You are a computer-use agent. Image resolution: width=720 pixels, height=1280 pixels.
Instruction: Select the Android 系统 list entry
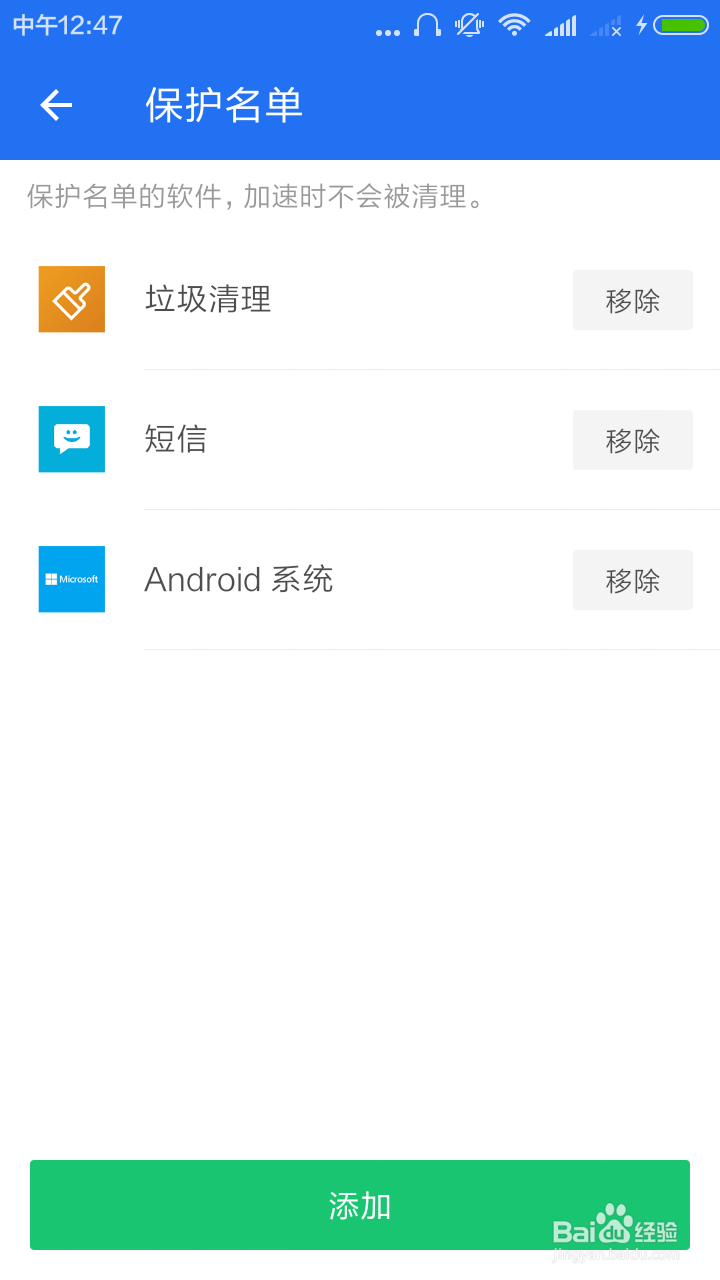(238, 579)
